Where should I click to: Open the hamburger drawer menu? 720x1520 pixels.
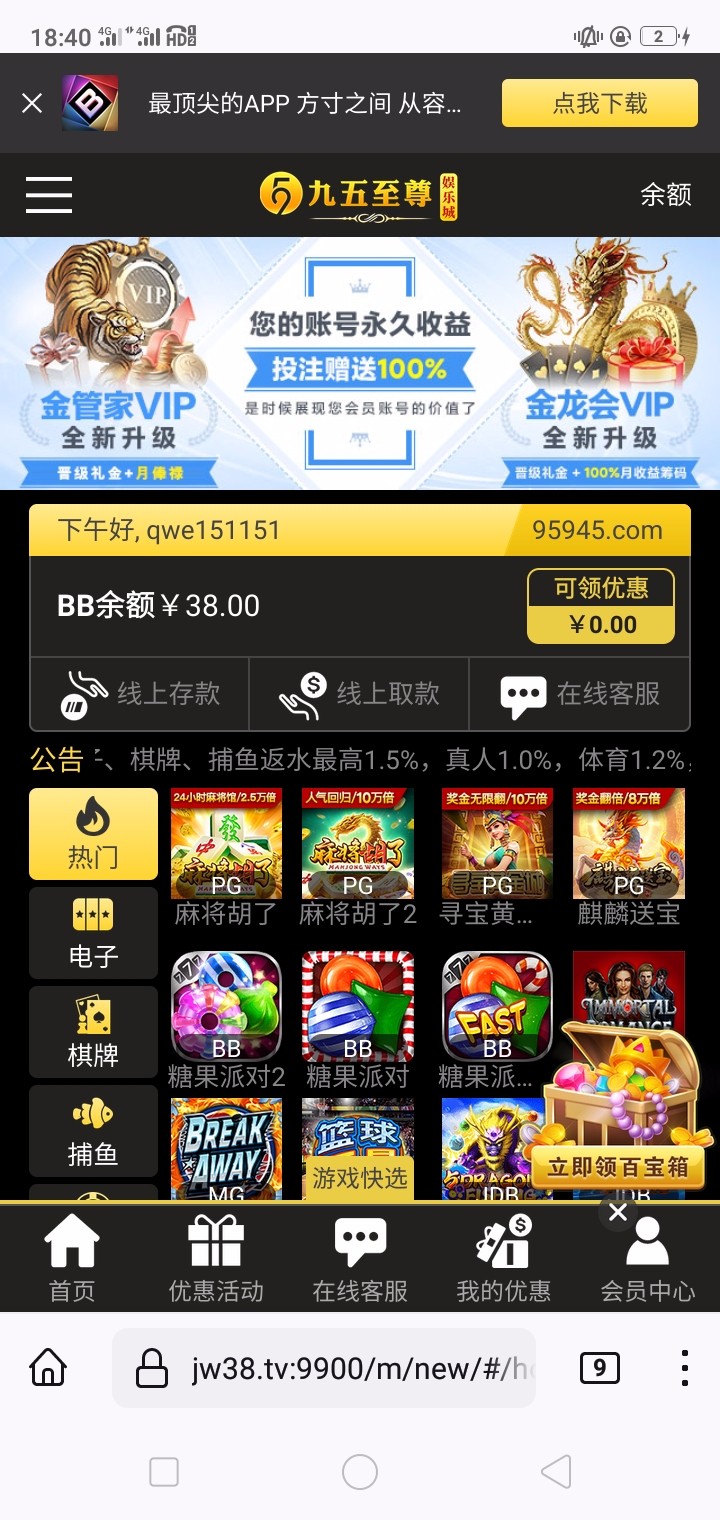click(x=49, y=194)
